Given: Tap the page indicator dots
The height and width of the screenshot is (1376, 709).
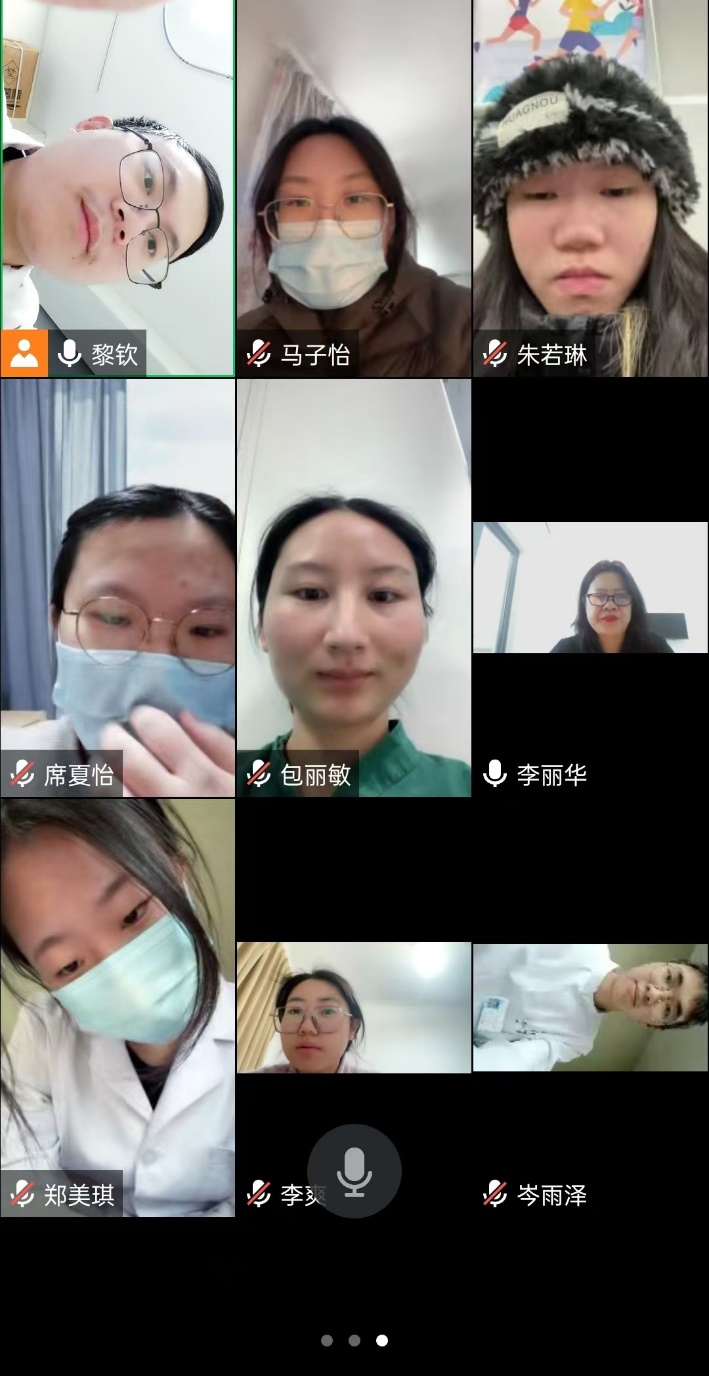Looking at the screenshot, I should coord(354,1340).
